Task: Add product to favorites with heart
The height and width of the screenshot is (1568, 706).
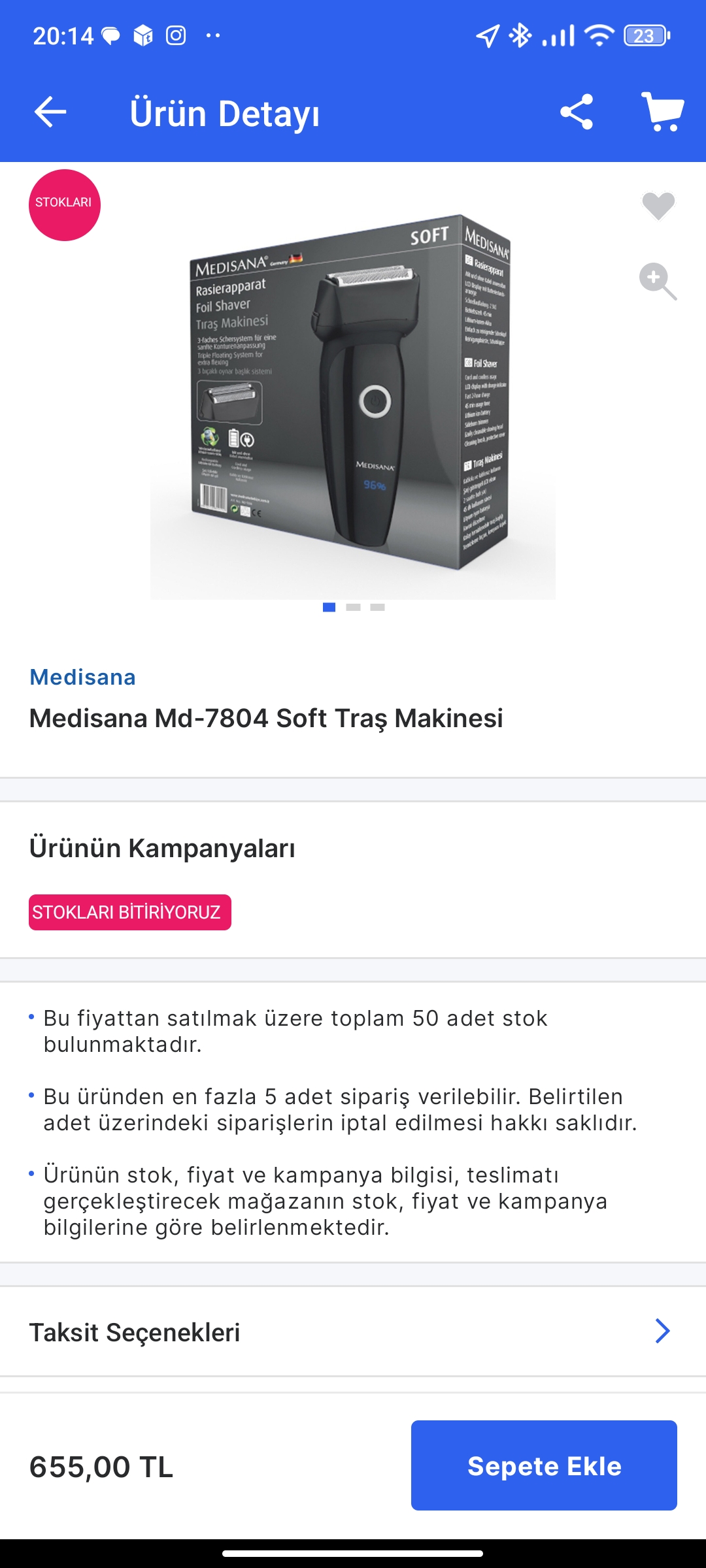Action: (x=658, y=206)
